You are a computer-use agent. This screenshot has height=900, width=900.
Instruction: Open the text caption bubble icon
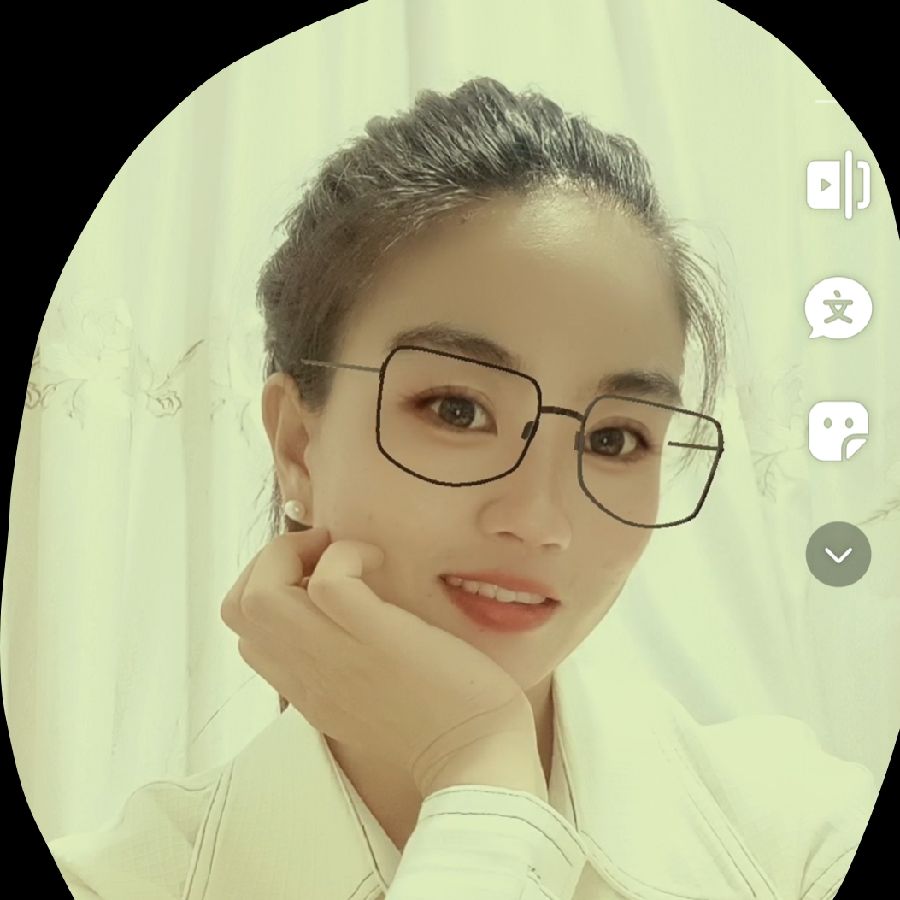click(838, 309)
